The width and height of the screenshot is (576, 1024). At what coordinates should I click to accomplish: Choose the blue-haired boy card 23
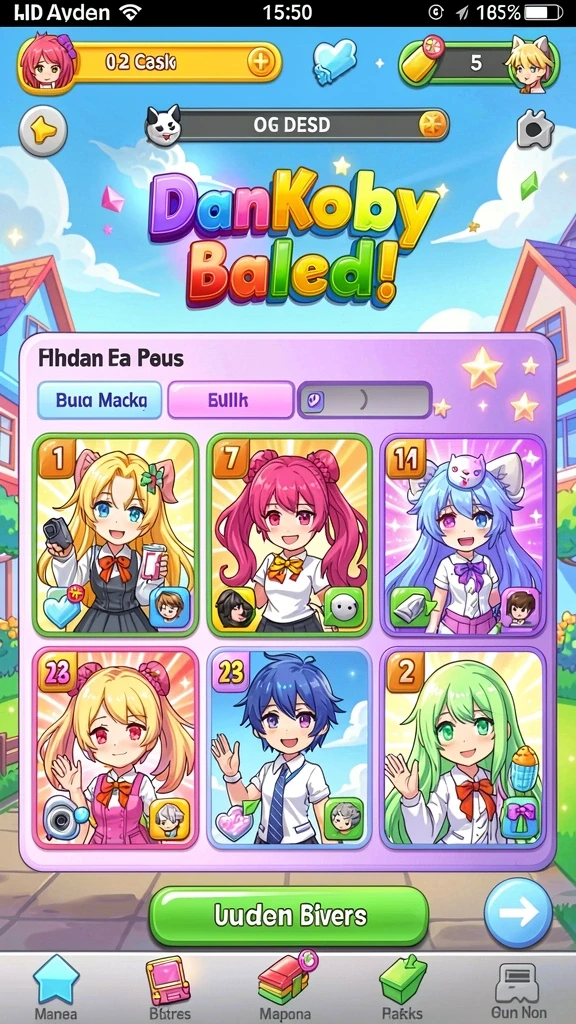(x=289, y=748)
